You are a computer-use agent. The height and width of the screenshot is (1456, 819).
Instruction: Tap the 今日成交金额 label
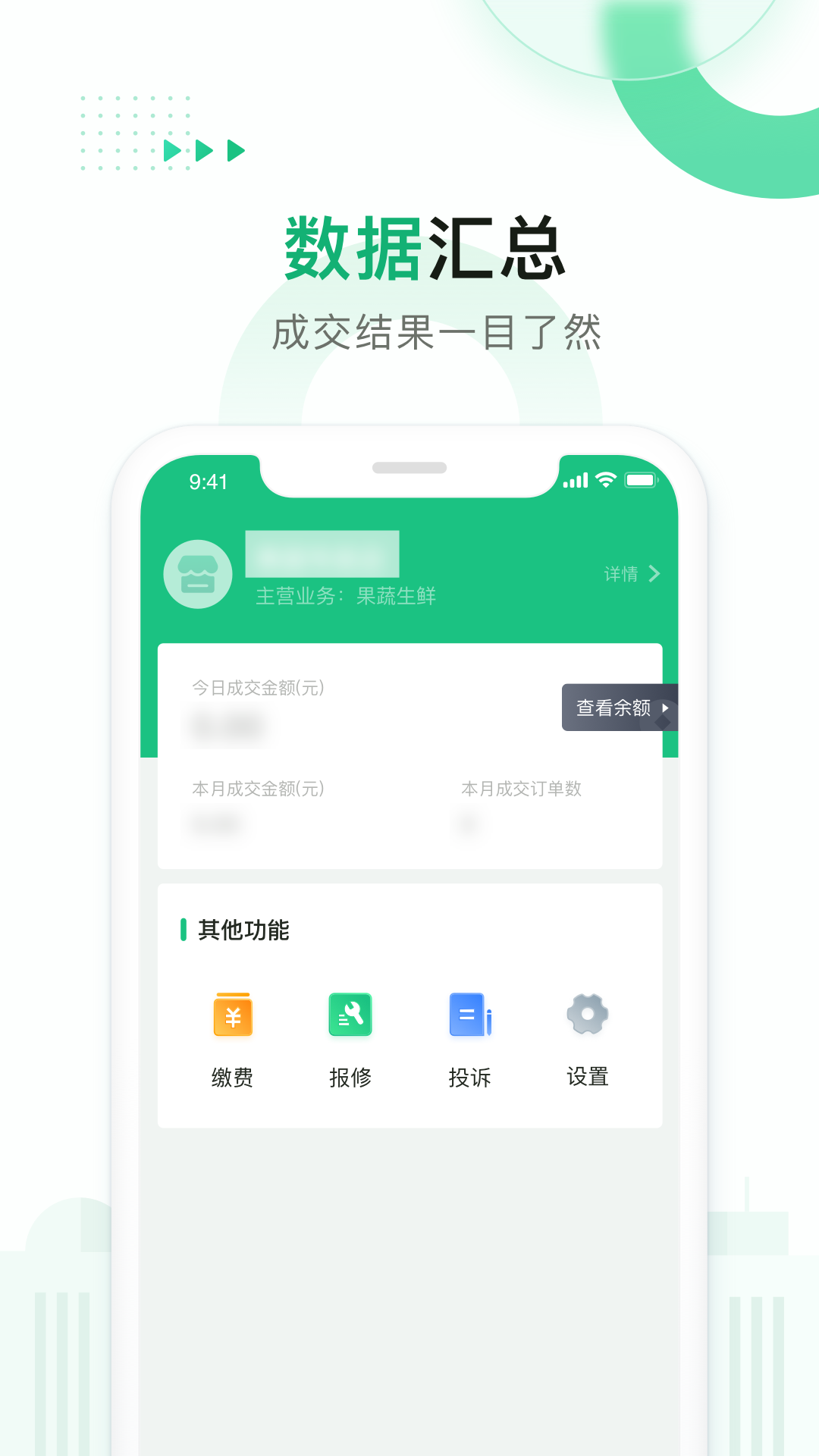click(x=256, y=689)
